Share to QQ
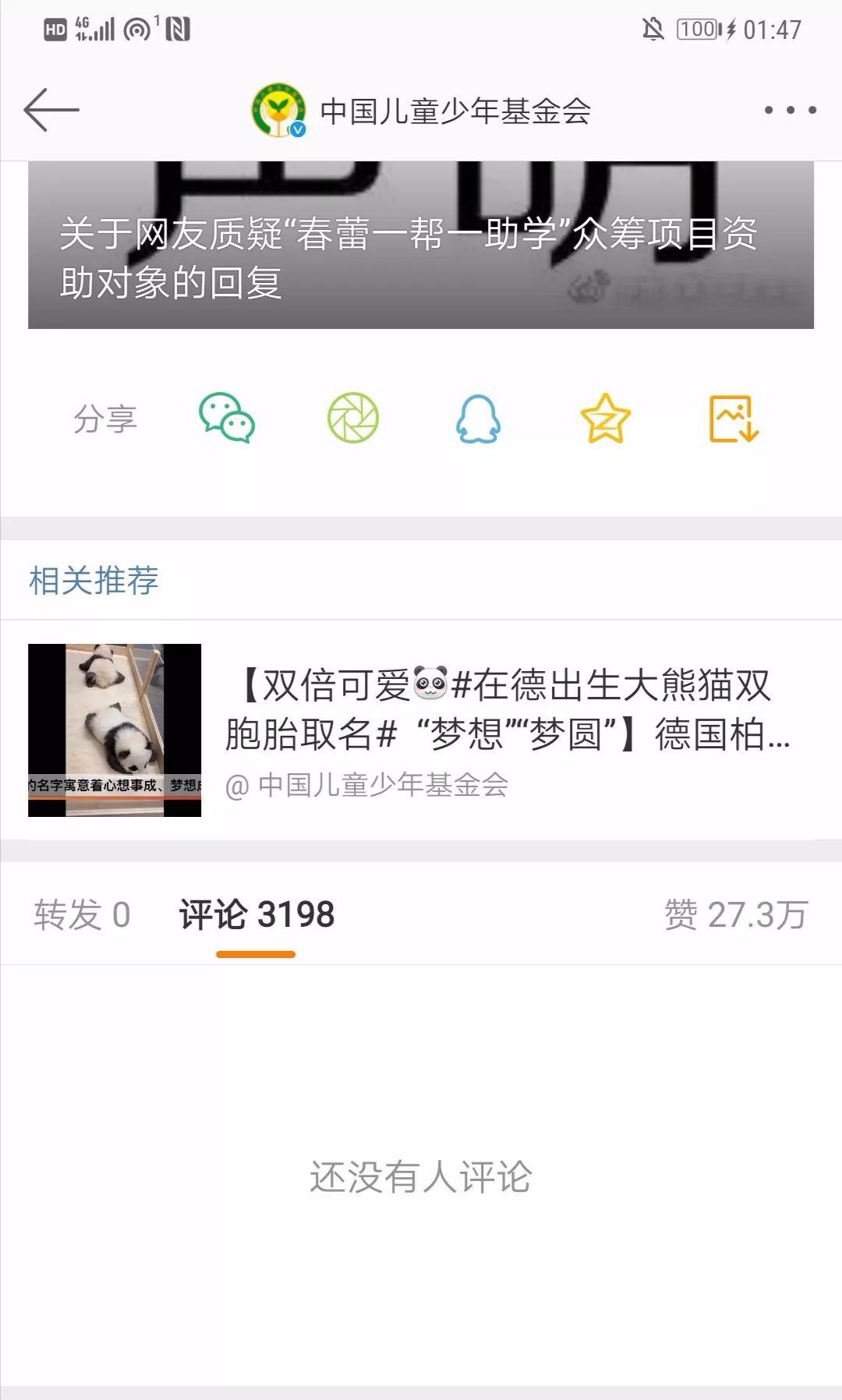 (x=478, y=419)
